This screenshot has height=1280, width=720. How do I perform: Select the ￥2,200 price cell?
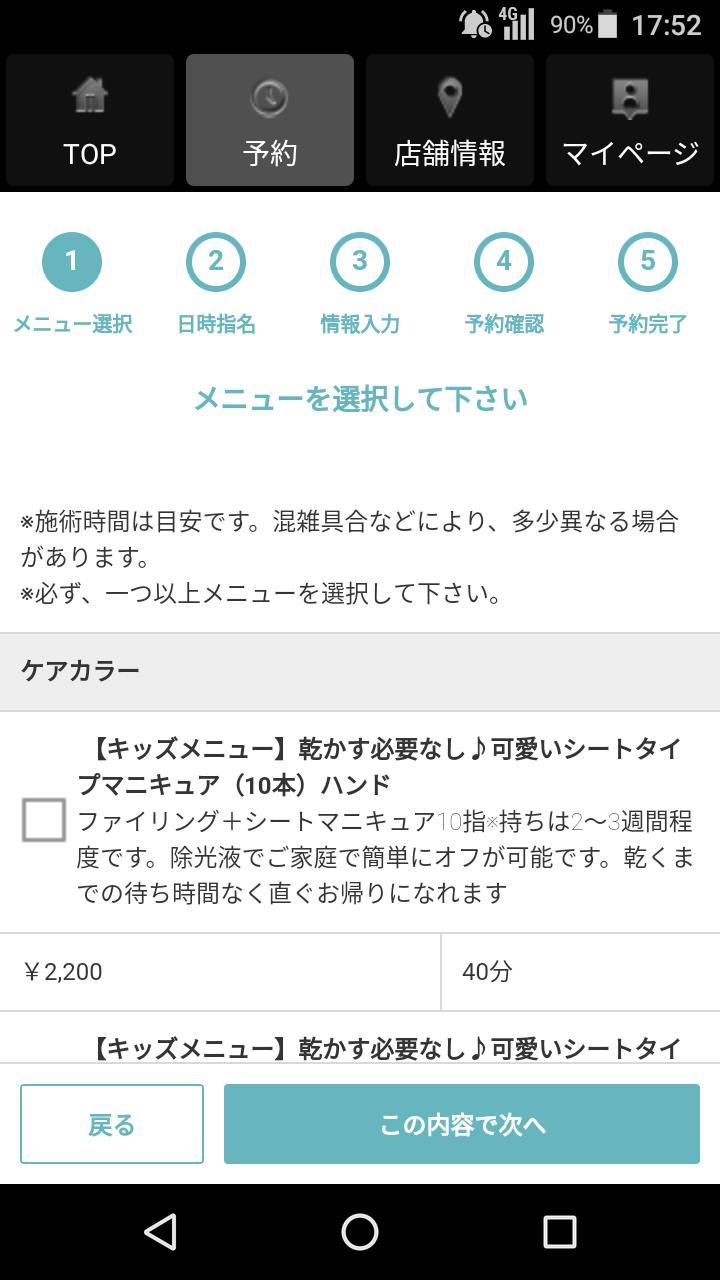click(x=220, y=970)
